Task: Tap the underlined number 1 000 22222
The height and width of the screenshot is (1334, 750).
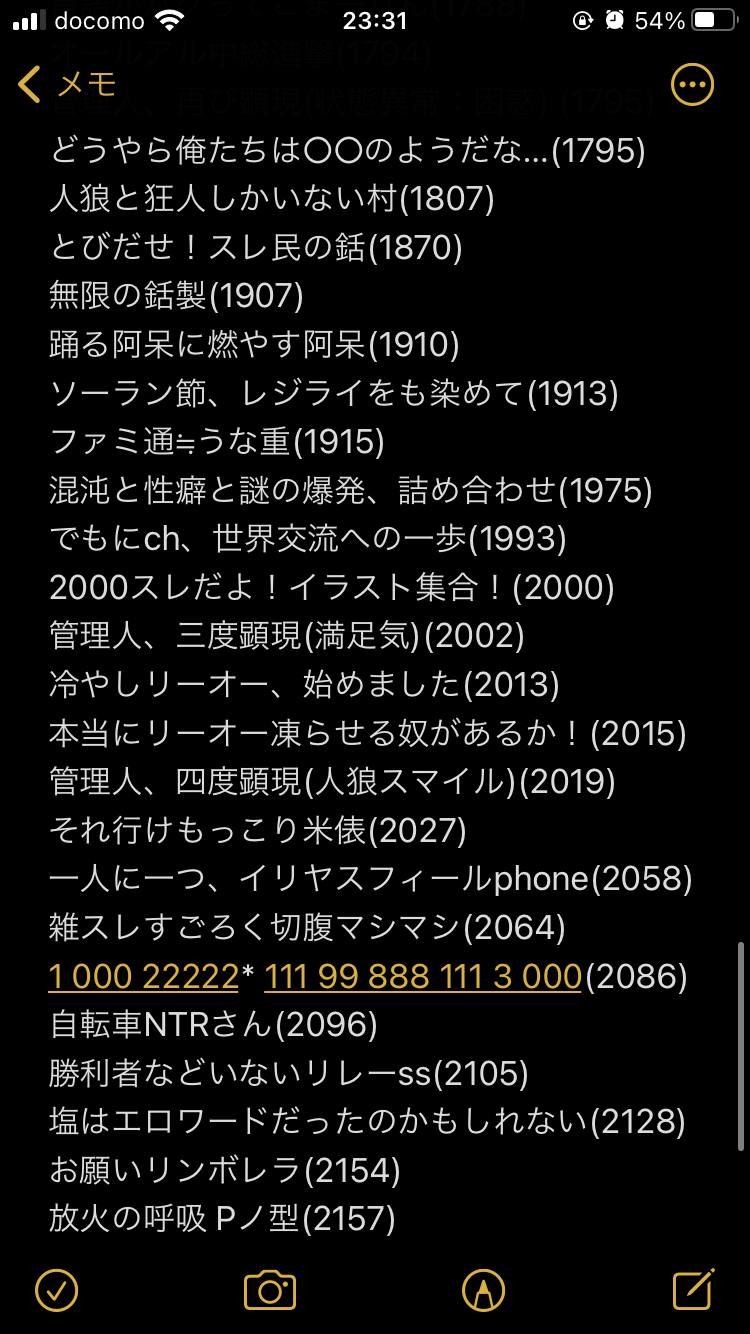Action: coord(144,975)
